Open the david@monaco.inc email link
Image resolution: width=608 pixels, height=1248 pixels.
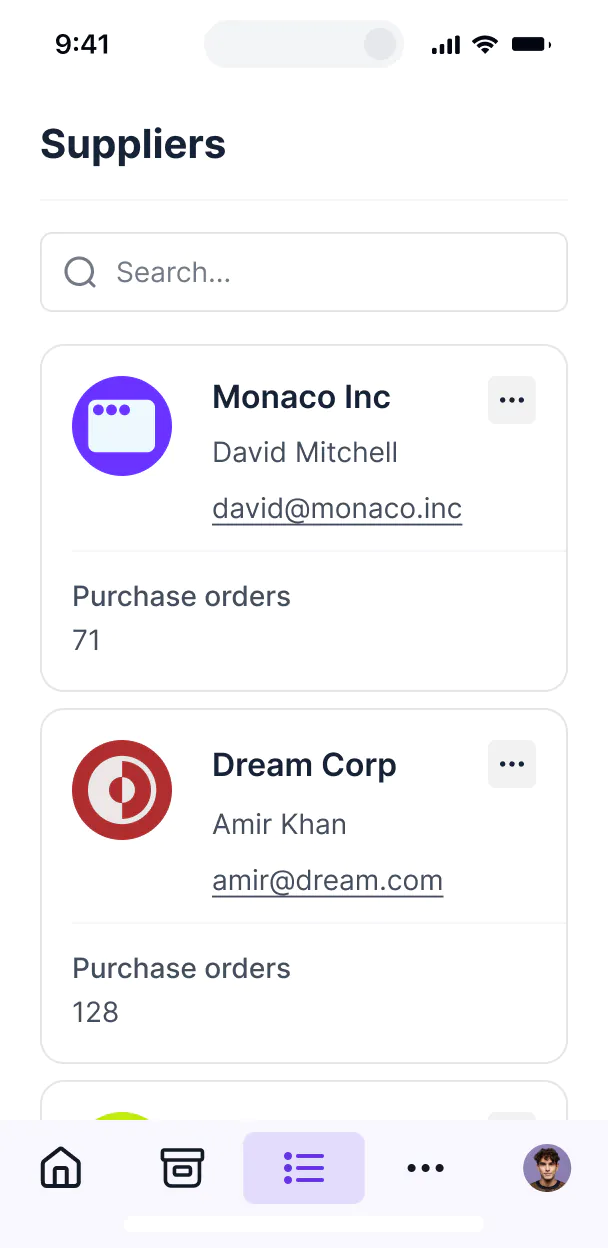click(337, 509)
